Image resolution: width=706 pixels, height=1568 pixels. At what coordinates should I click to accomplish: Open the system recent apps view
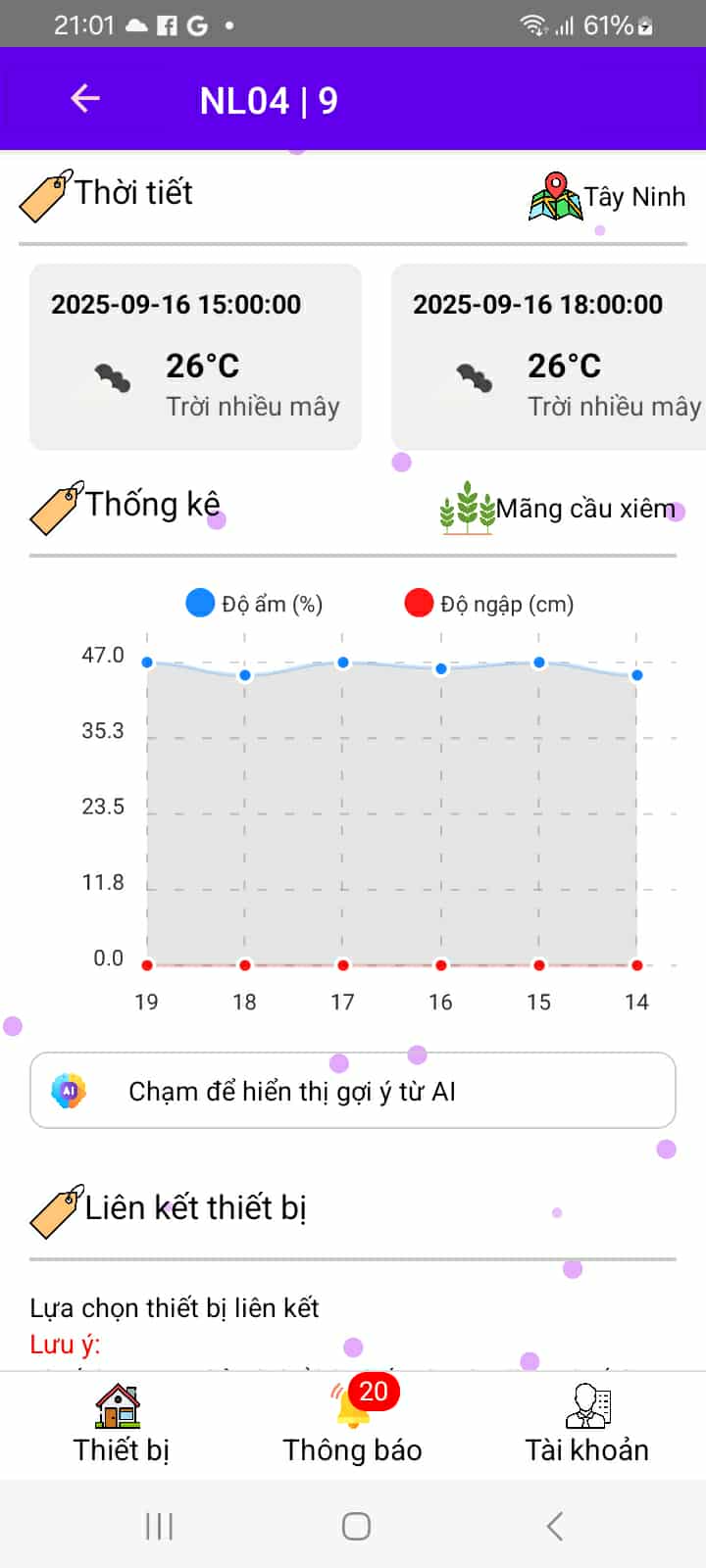pyautogui.click(x=159, y=1526)
